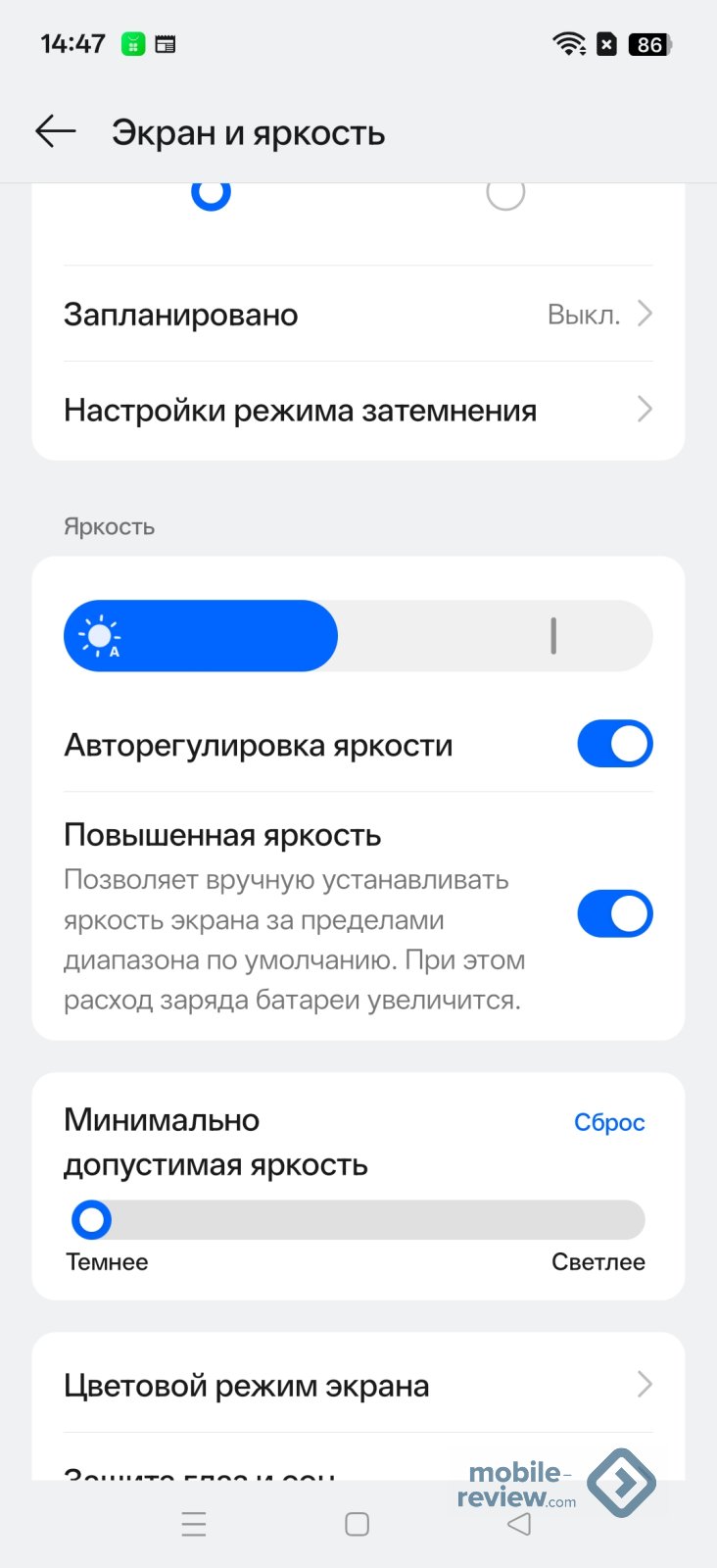717x1568 pixels.
Task: Tap the Минимально допустимая яркость slider
Action: [x=358, y=1220]
